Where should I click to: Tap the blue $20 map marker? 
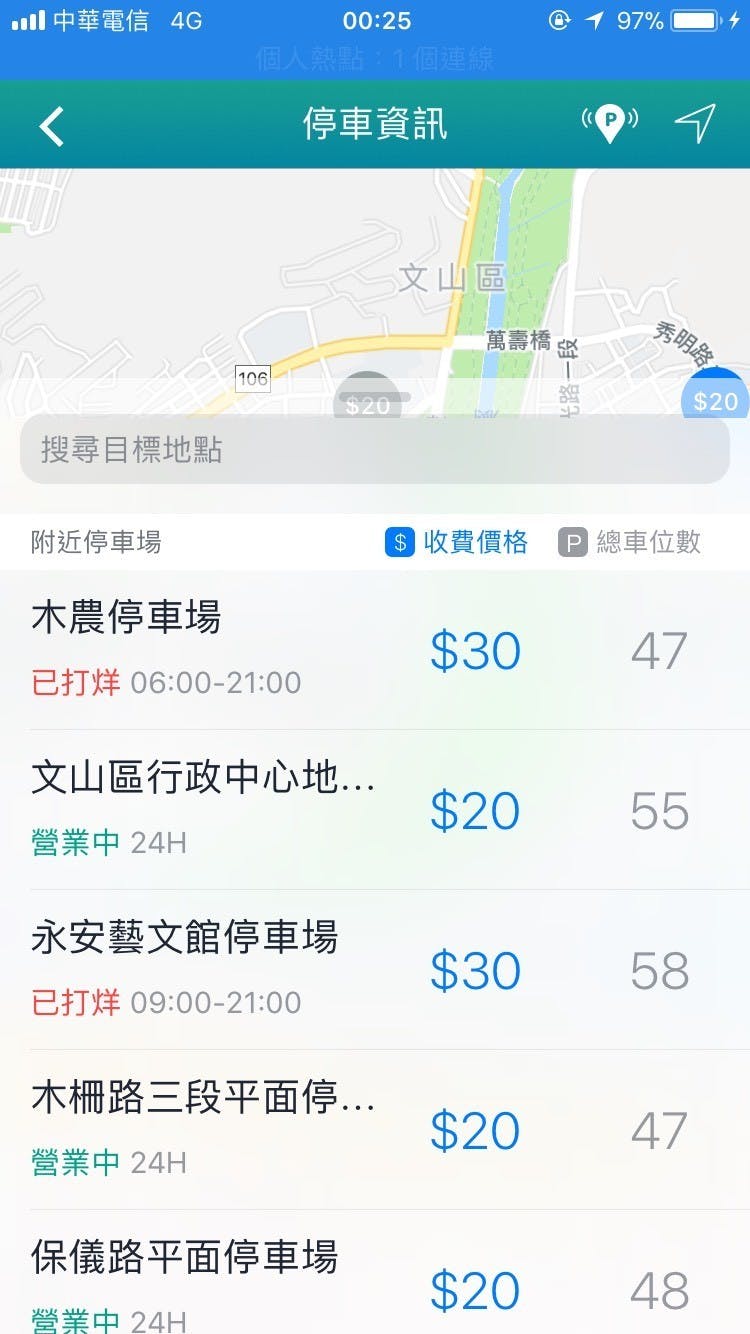pyautogui.click(x=716, y=398)
